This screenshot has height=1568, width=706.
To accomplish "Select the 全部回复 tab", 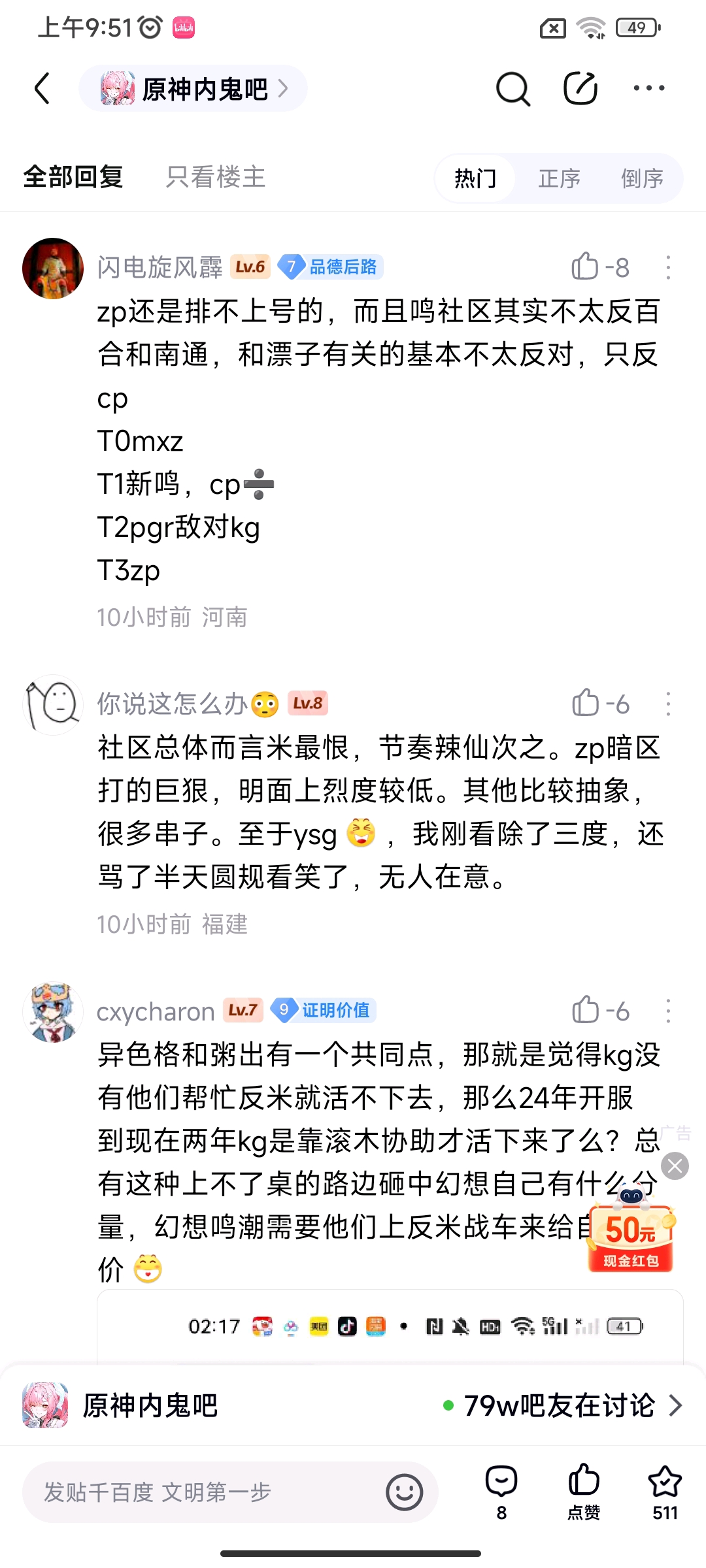I will [x=73, y=177].
